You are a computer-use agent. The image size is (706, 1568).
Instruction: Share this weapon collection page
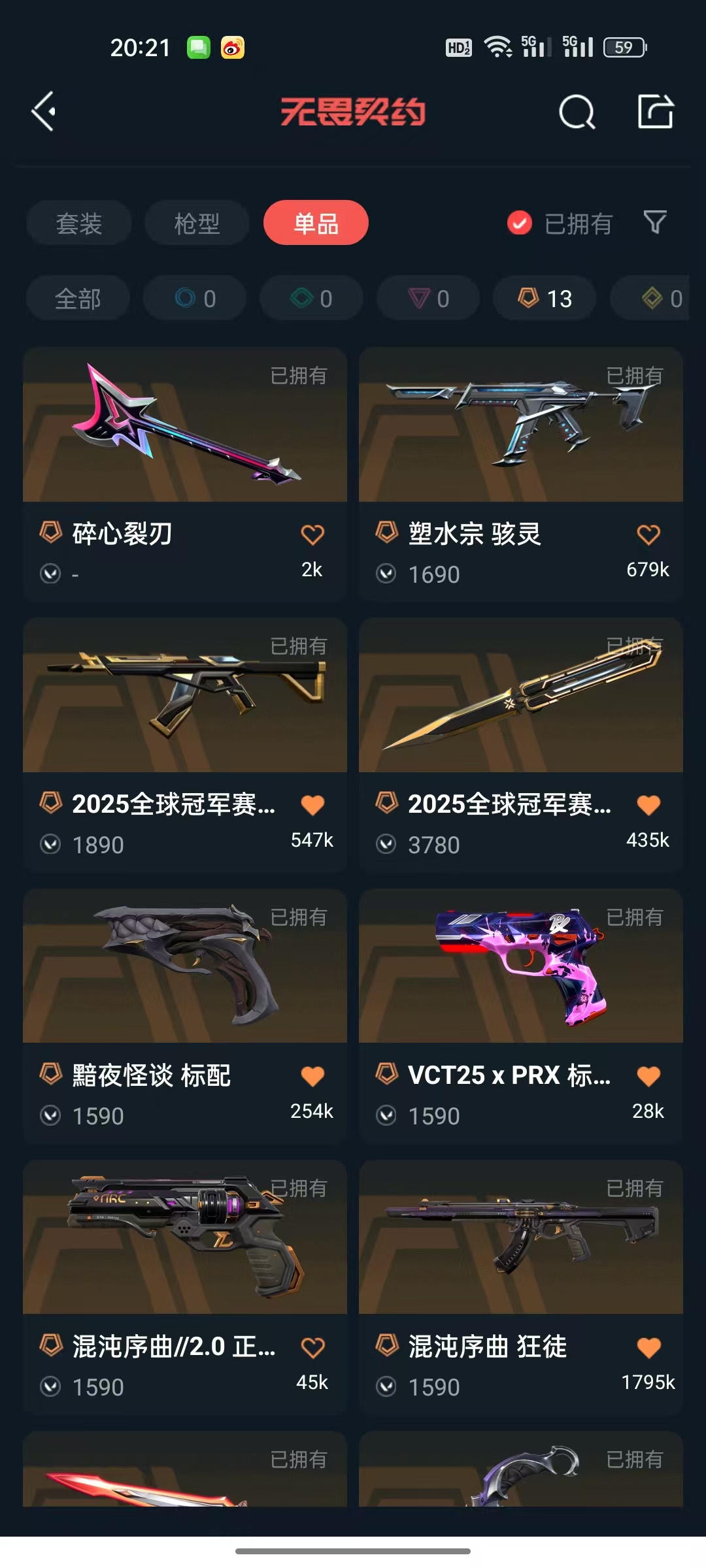[x=656, y=112]
